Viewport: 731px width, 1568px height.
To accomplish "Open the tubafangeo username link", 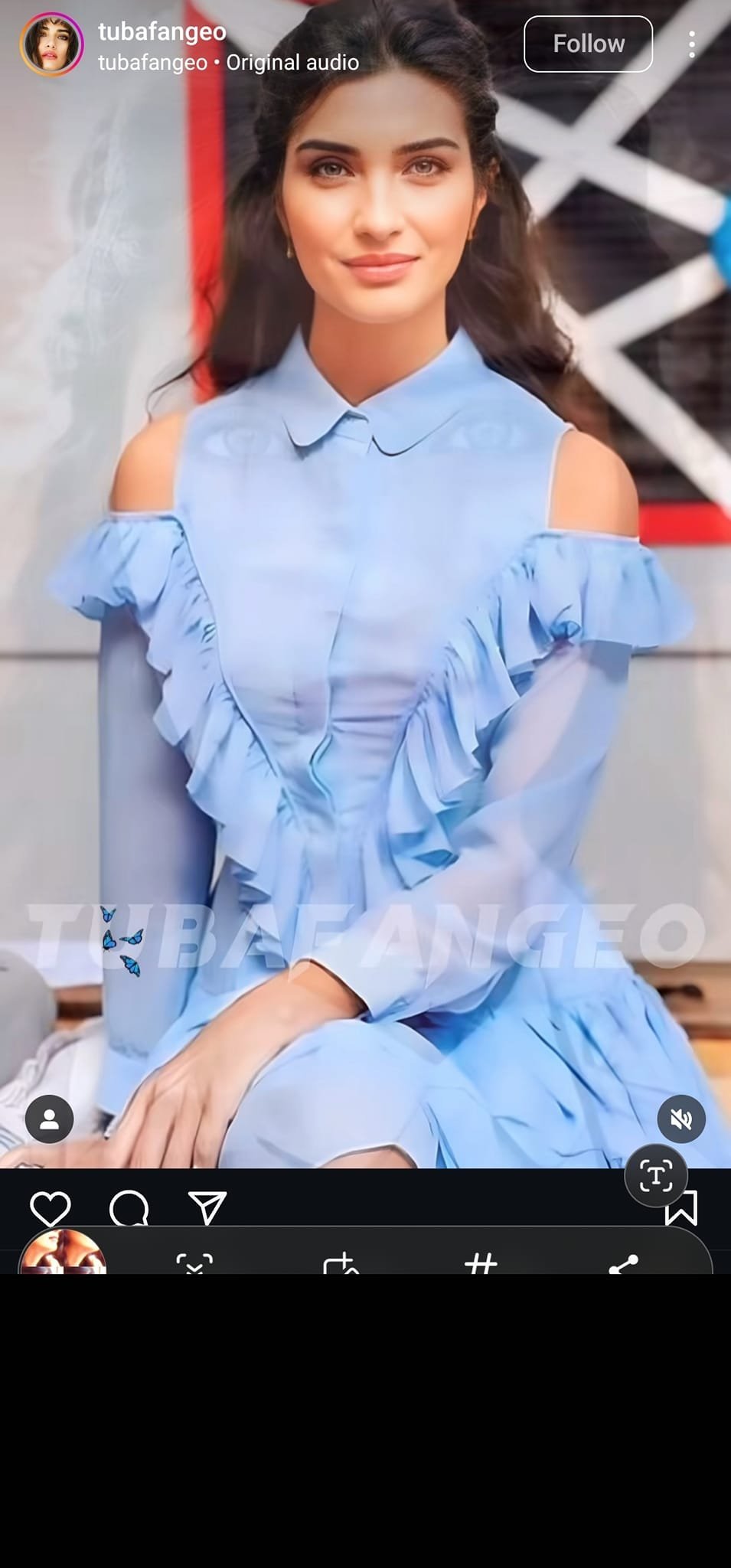I will point(162,31).
